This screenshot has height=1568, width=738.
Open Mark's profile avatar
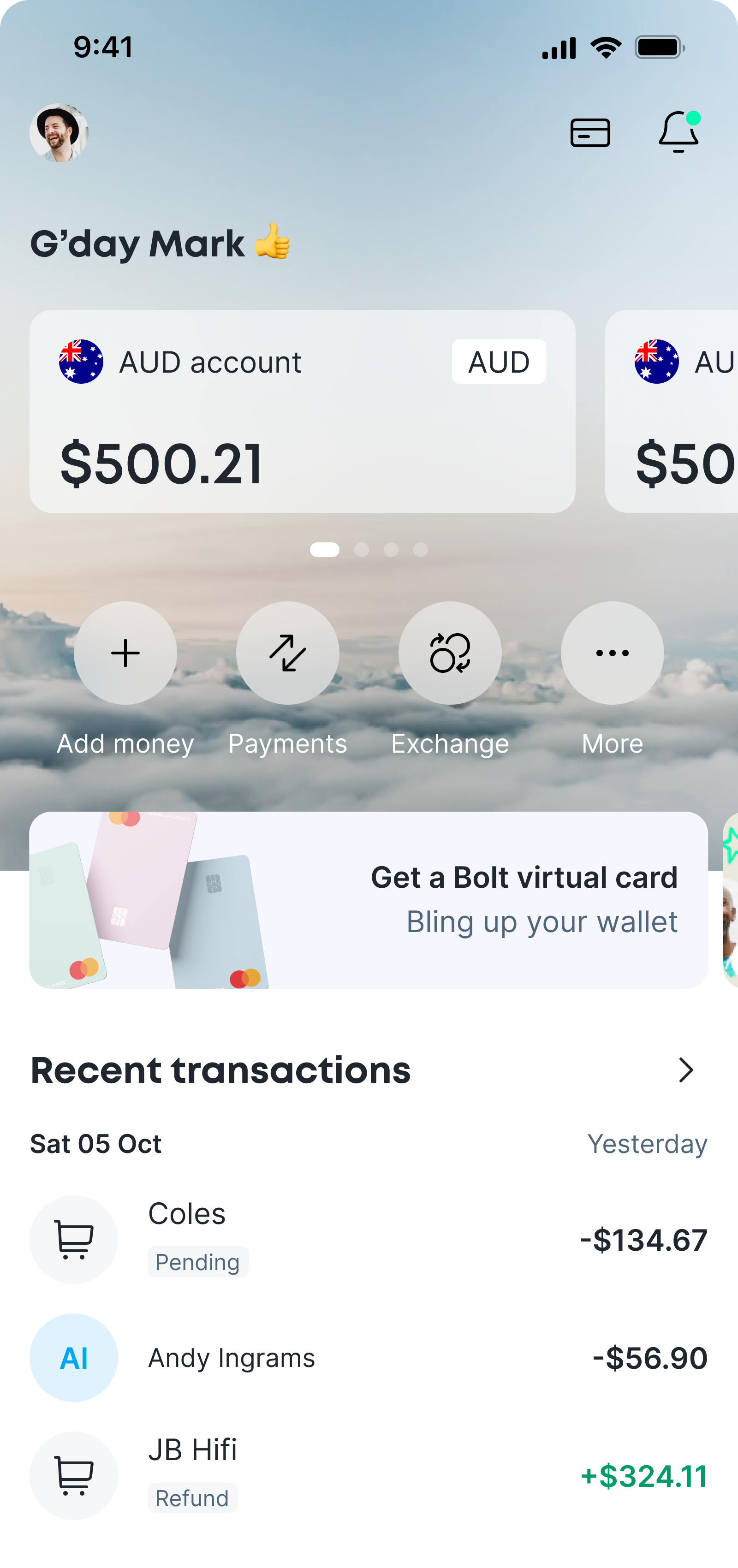pyautogui.click(x=59, y=133)
